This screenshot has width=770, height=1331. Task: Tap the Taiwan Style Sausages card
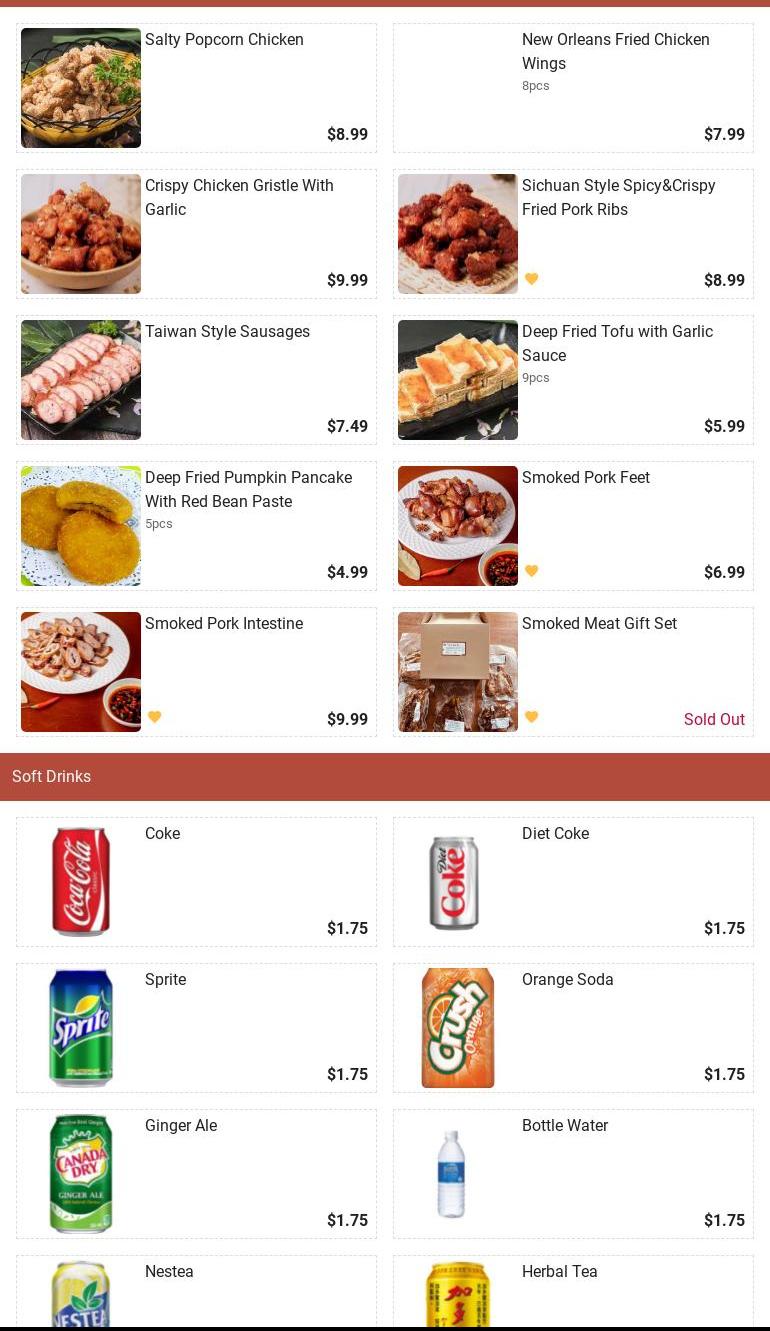(x=196, y=380)
